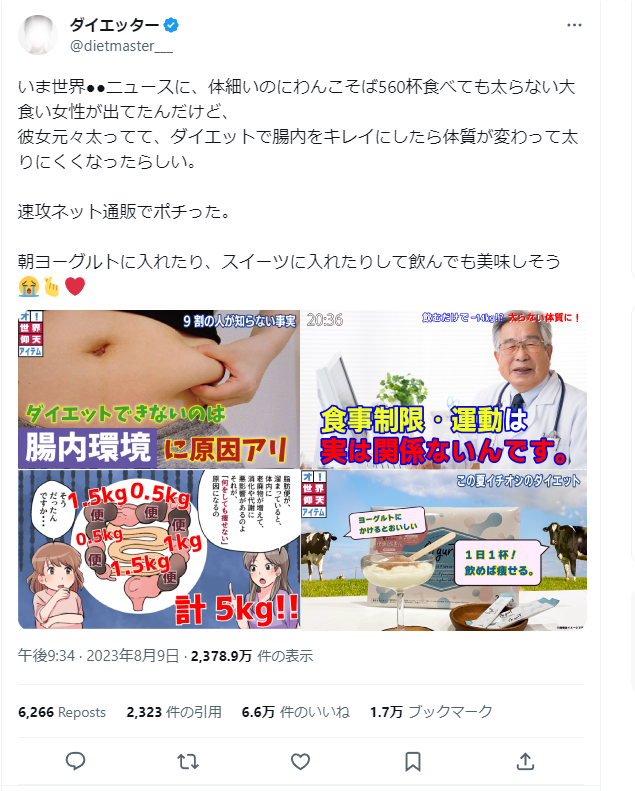635x791 pixels.
Task: View the 2,323 件の引用 quotes
Action: (x=174, y=712)
